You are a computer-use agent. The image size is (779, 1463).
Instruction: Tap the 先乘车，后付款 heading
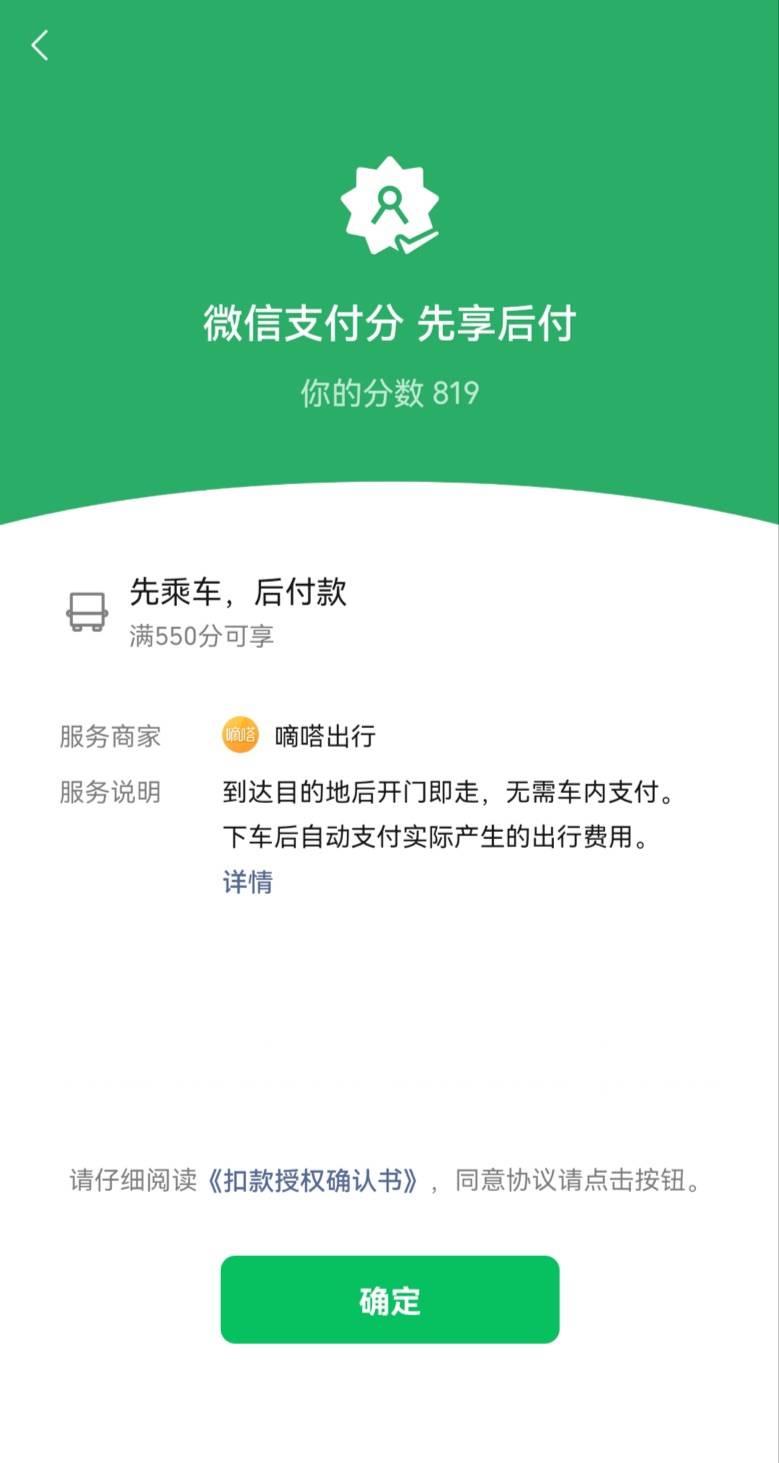point(240,593)
